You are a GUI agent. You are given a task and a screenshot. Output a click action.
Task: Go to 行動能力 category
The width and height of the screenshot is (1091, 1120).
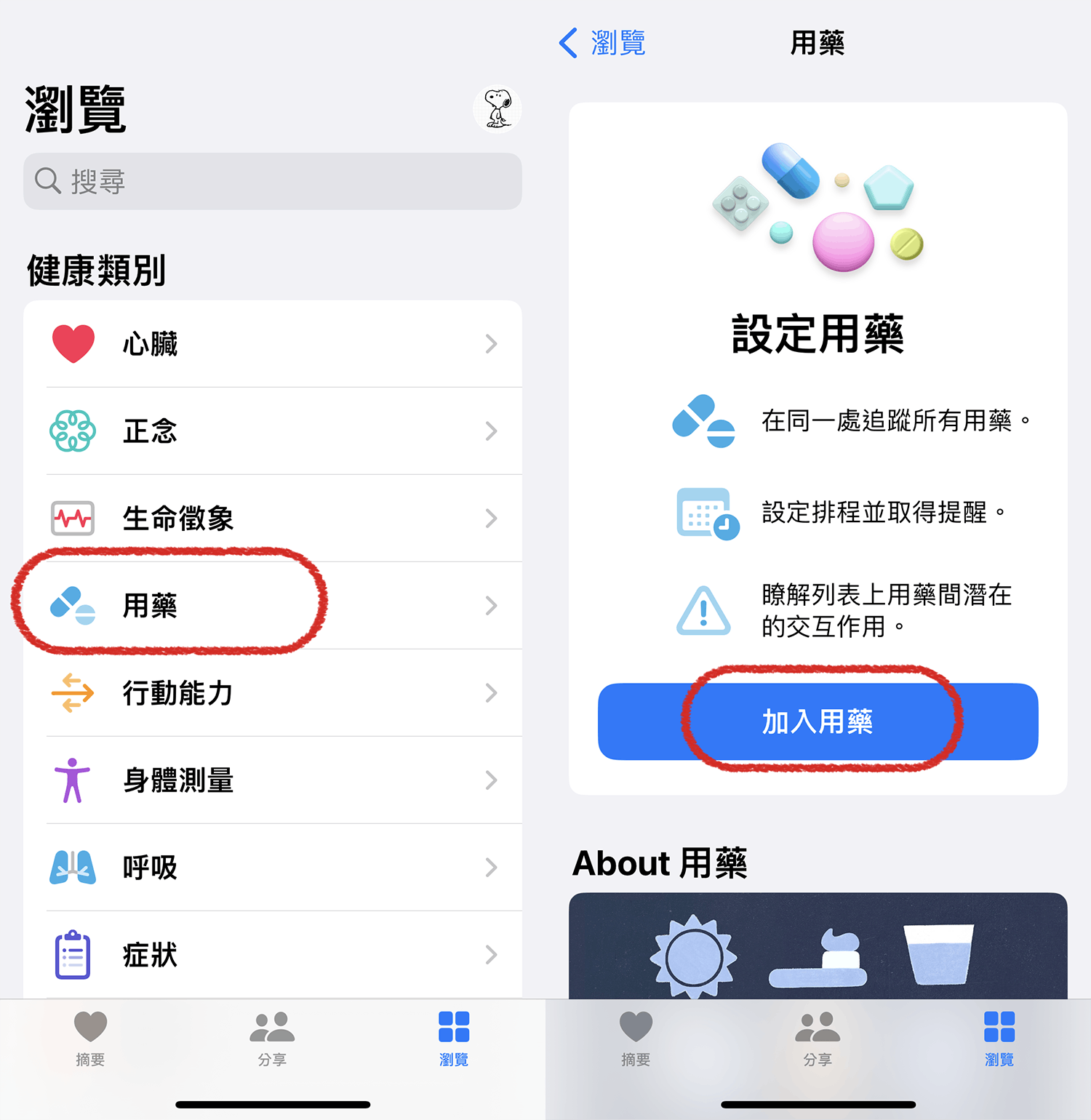coord(273,692)
